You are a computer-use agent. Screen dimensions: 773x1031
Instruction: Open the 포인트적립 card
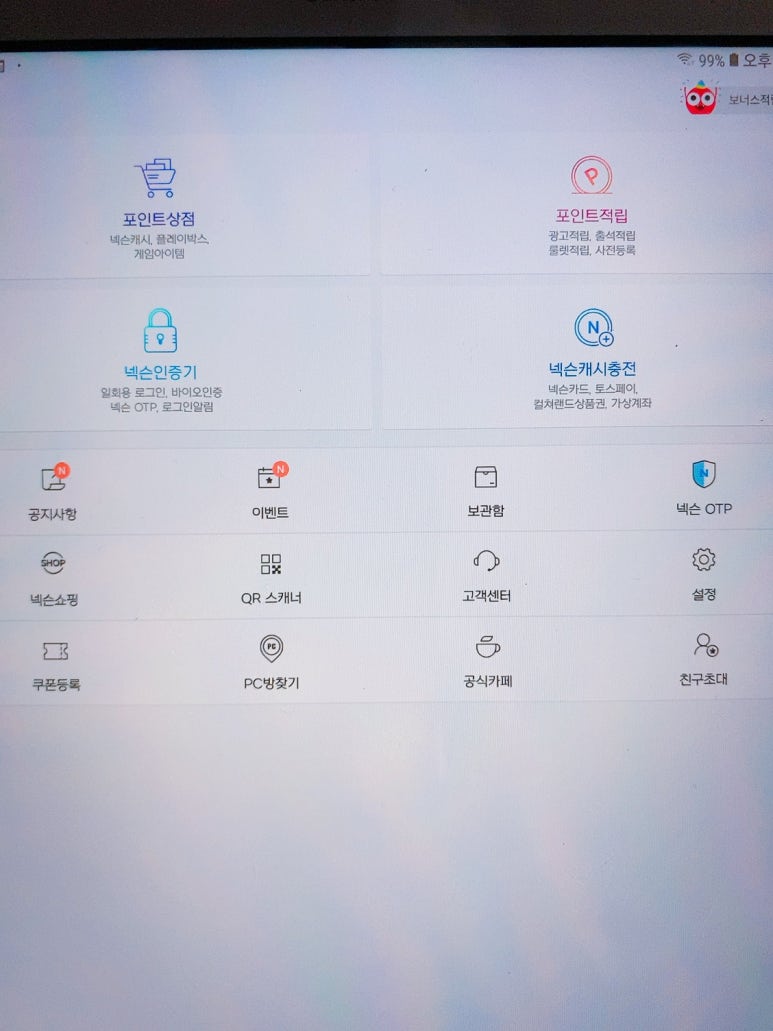point(591,204)
